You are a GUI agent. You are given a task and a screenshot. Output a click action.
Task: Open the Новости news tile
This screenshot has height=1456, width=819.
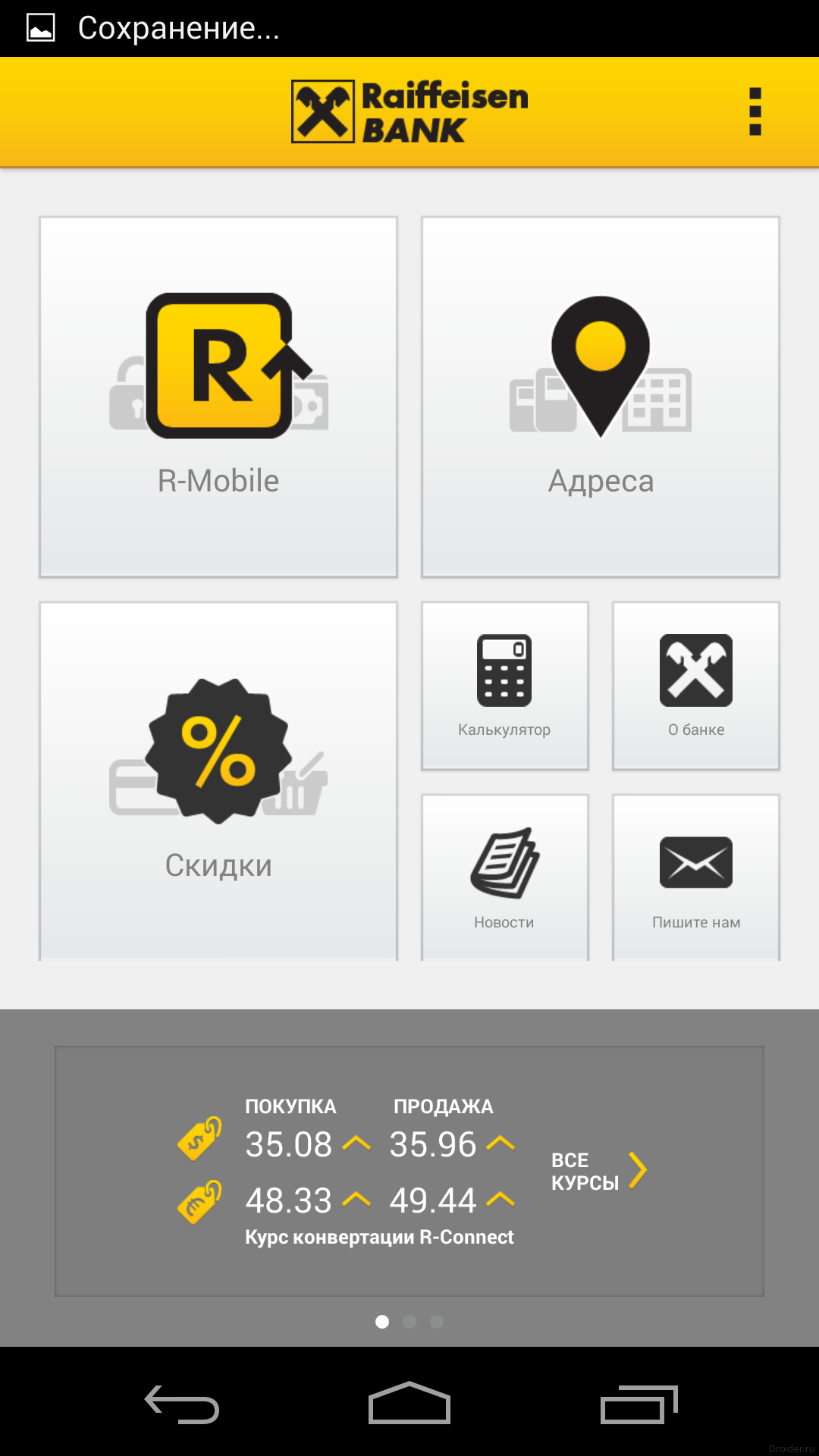tap(504, 877)
